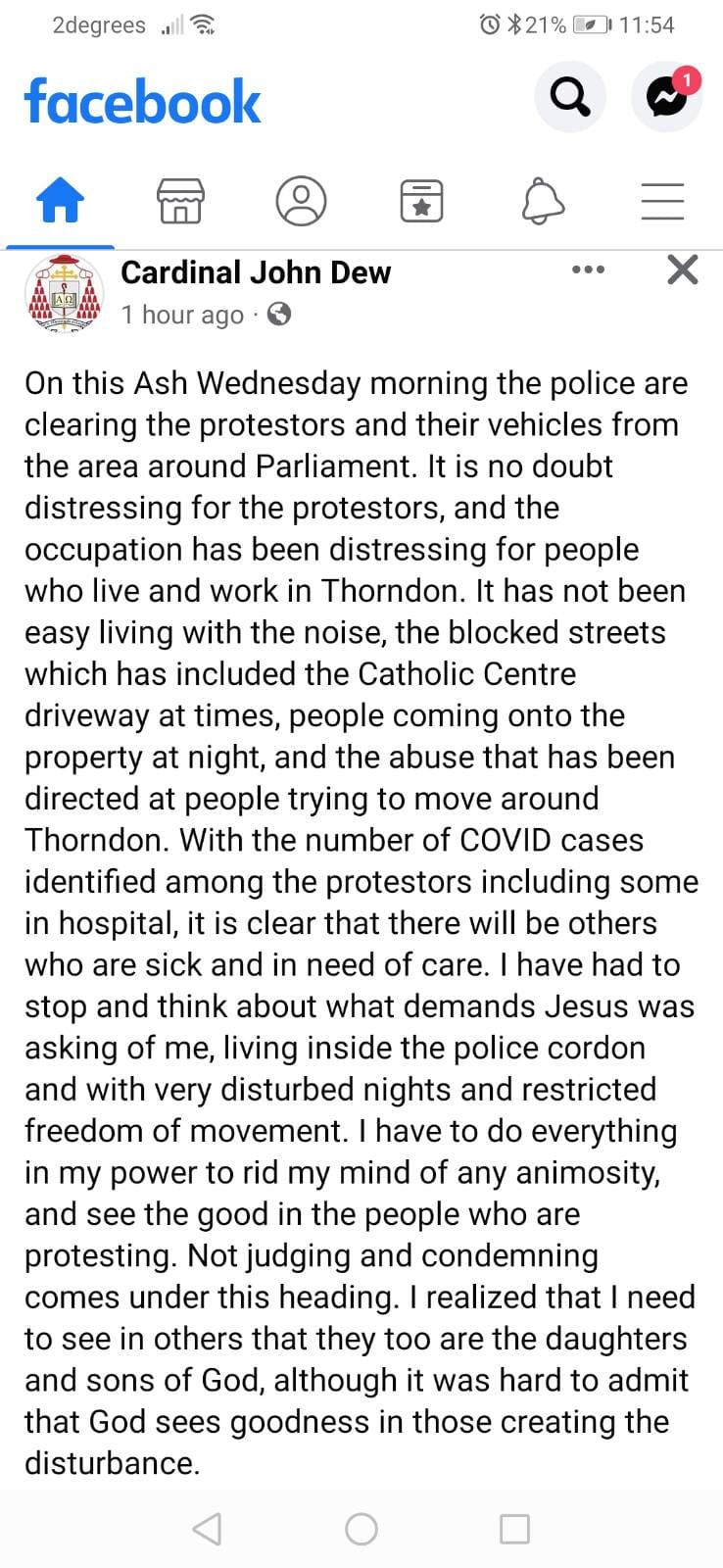Open the Profile tab
The width and height of the screenshot is (723, 1568).
(x=301, y=201)
